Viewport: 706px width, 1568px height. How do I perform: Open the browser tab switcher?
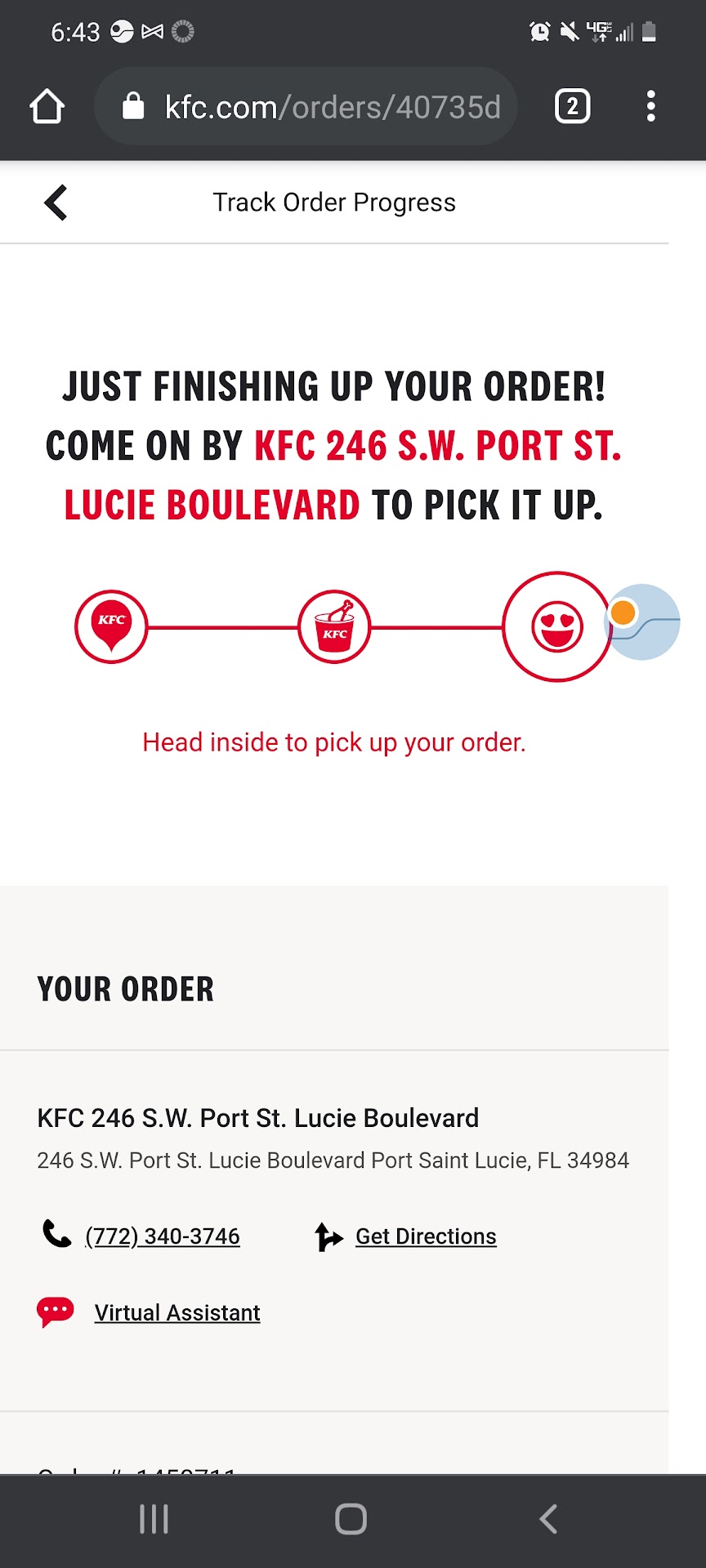coord(572,106)
